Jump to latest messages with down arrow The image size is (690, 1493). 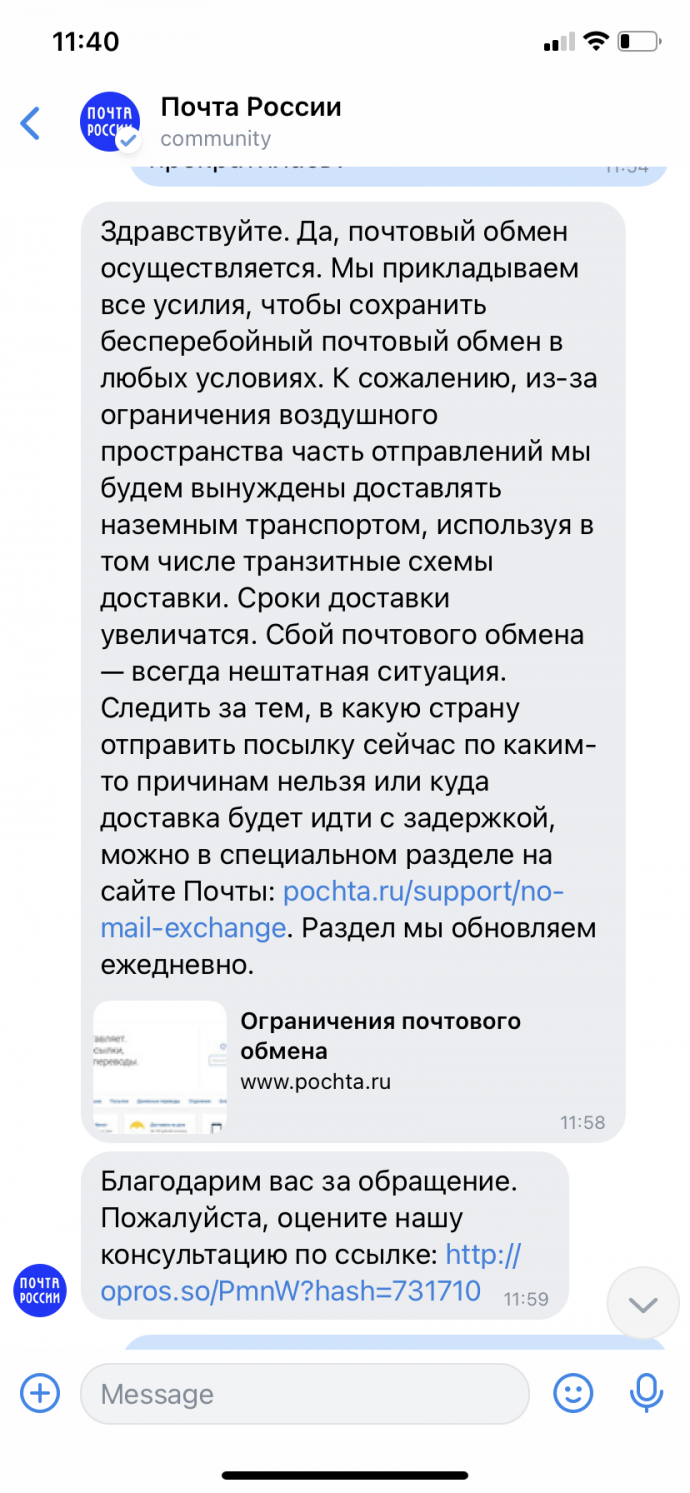point(643,1303)
